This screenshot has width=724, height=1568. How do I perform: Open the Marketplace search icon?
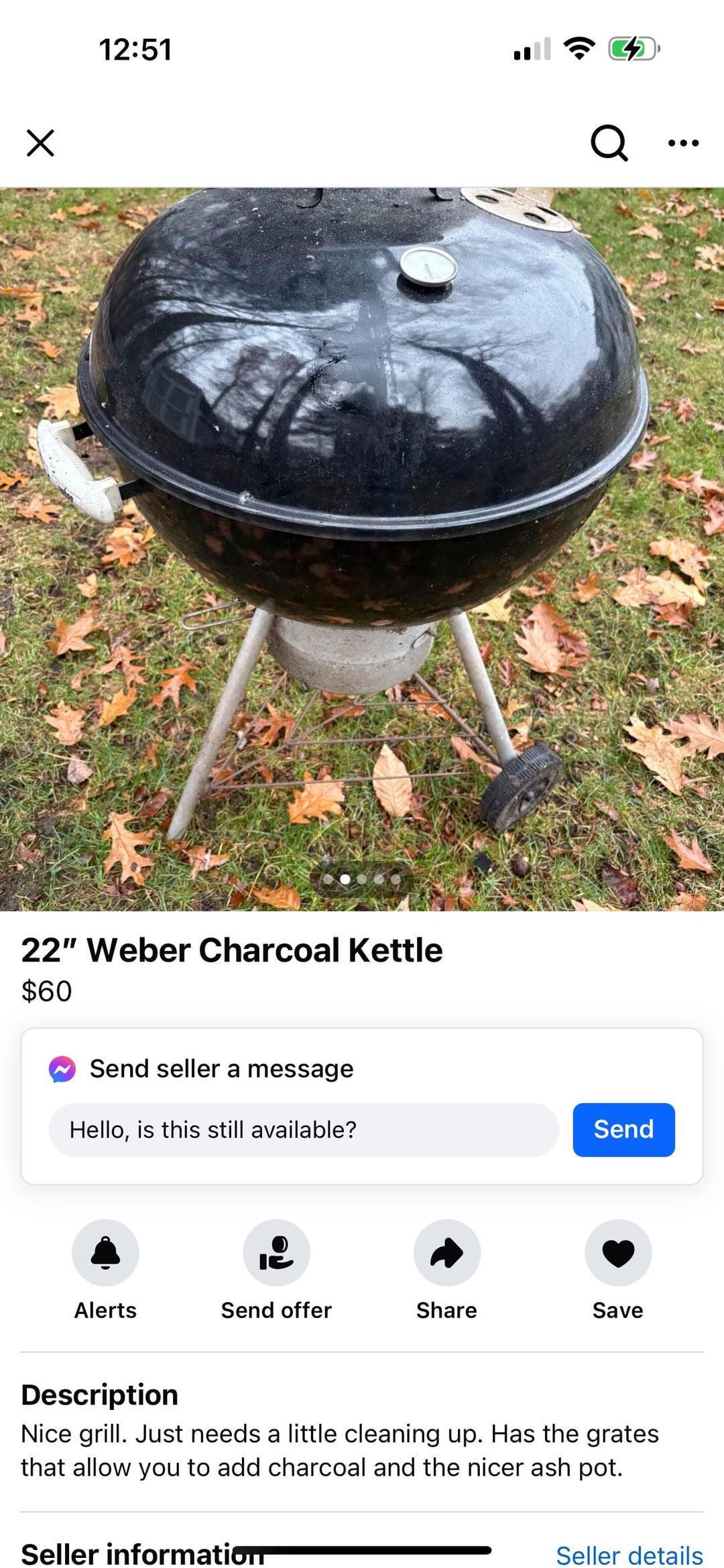[609, 143]
